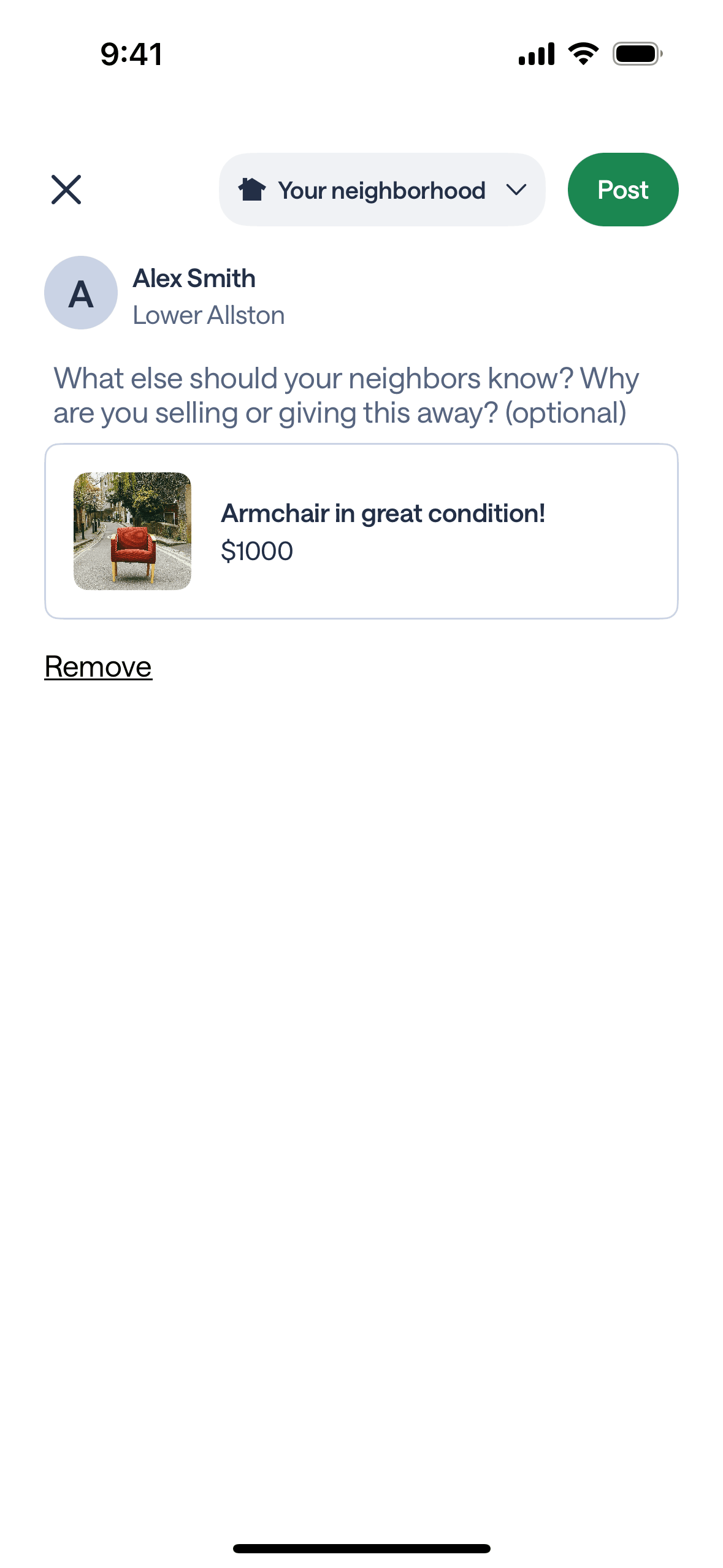Expand the Your neighborhood audience dropdown
Image resolution: width=723 pixels, height=1568 pixels.
381,190
